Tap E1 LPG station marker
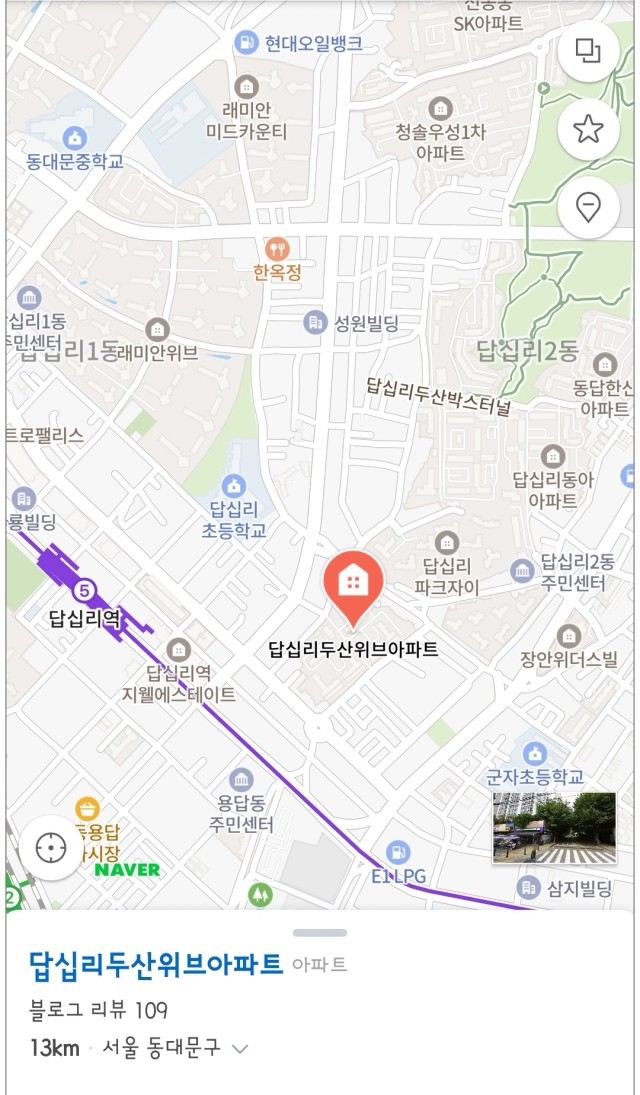 (x=398, y=852)
